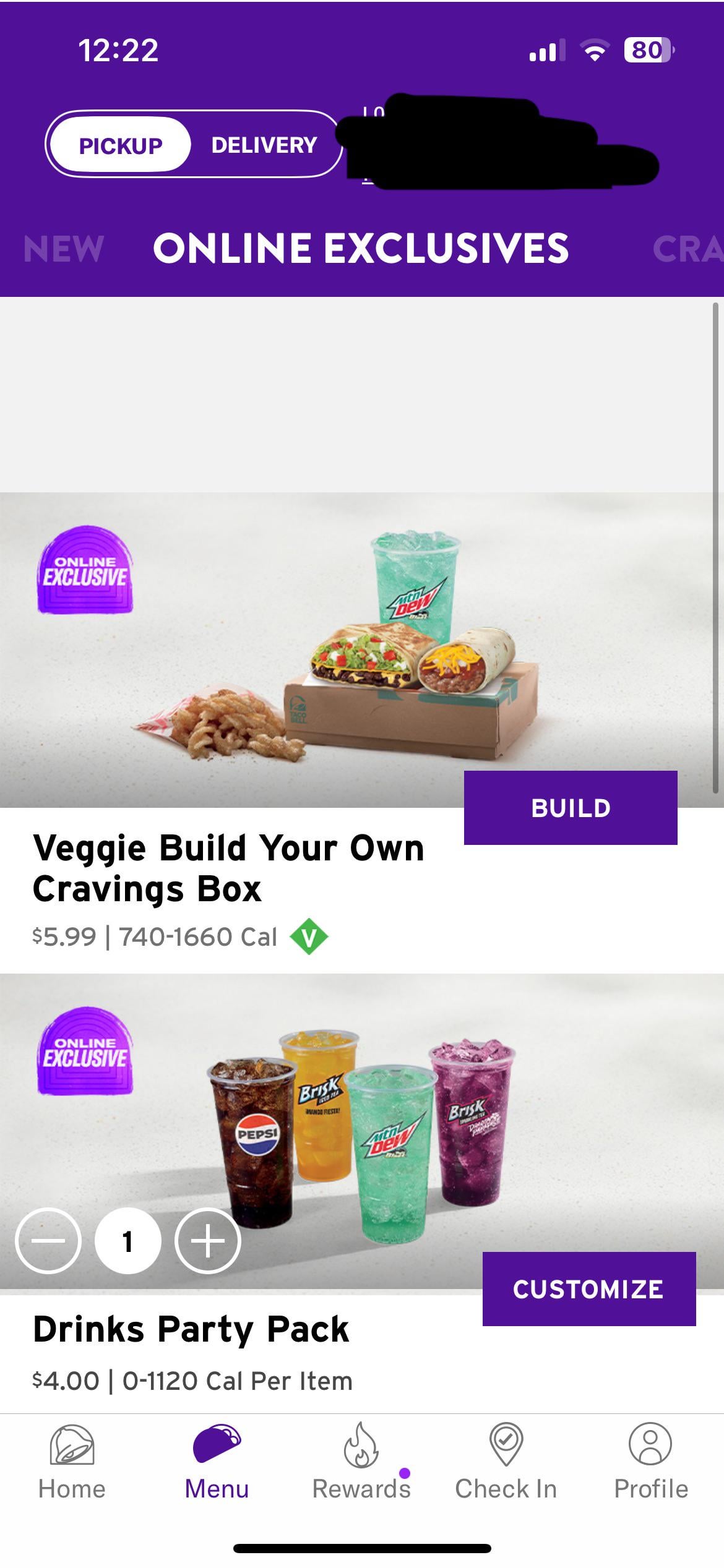Open the Drinks Party Pack item
Image resolution: width=724 pixels, height=1568 pixels.
[191, 1330]
